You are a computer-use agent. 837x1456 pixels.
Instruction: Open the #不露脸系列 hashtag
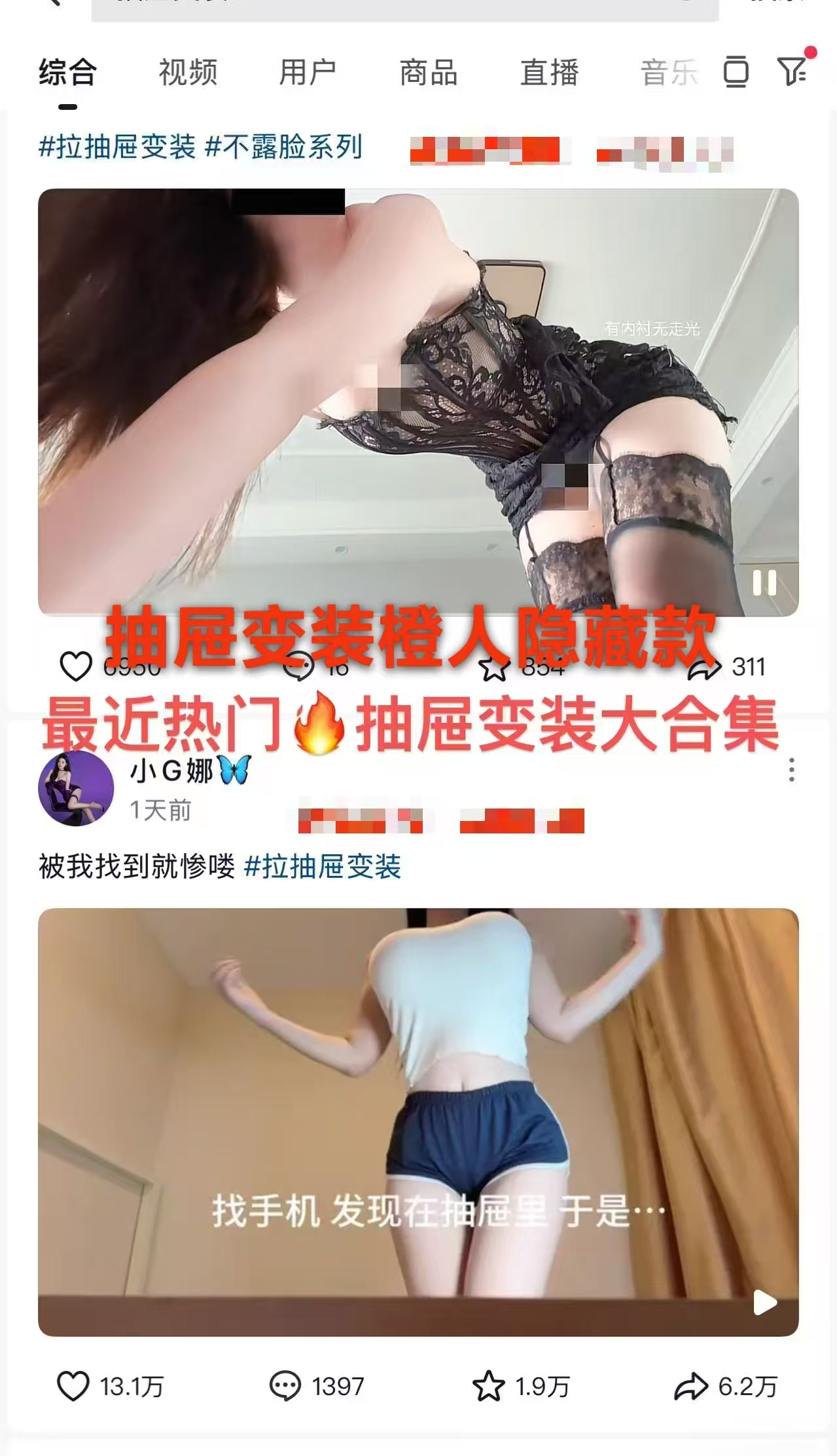pyautogui.click(x=283, y=147)
